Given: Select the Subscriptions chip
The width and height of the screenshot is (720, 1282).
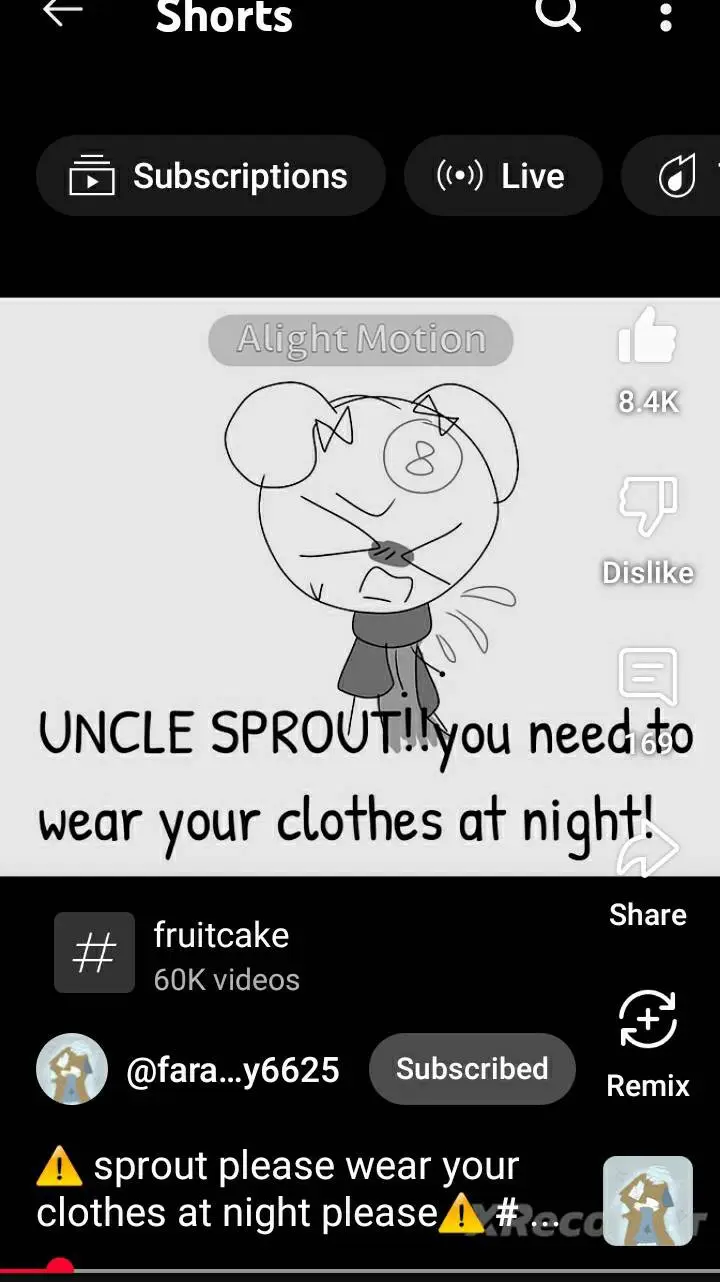Looking at the screenshot, I should 211,177.
